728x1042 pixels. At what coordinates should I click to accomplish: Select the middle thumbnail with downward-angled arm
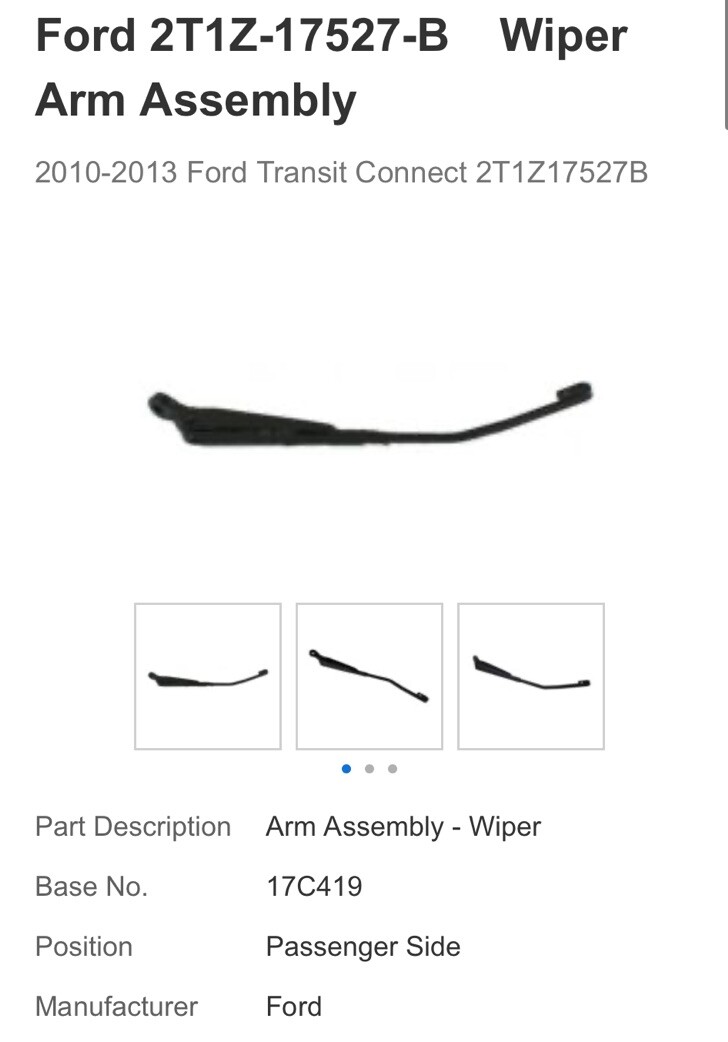point(369,676)
